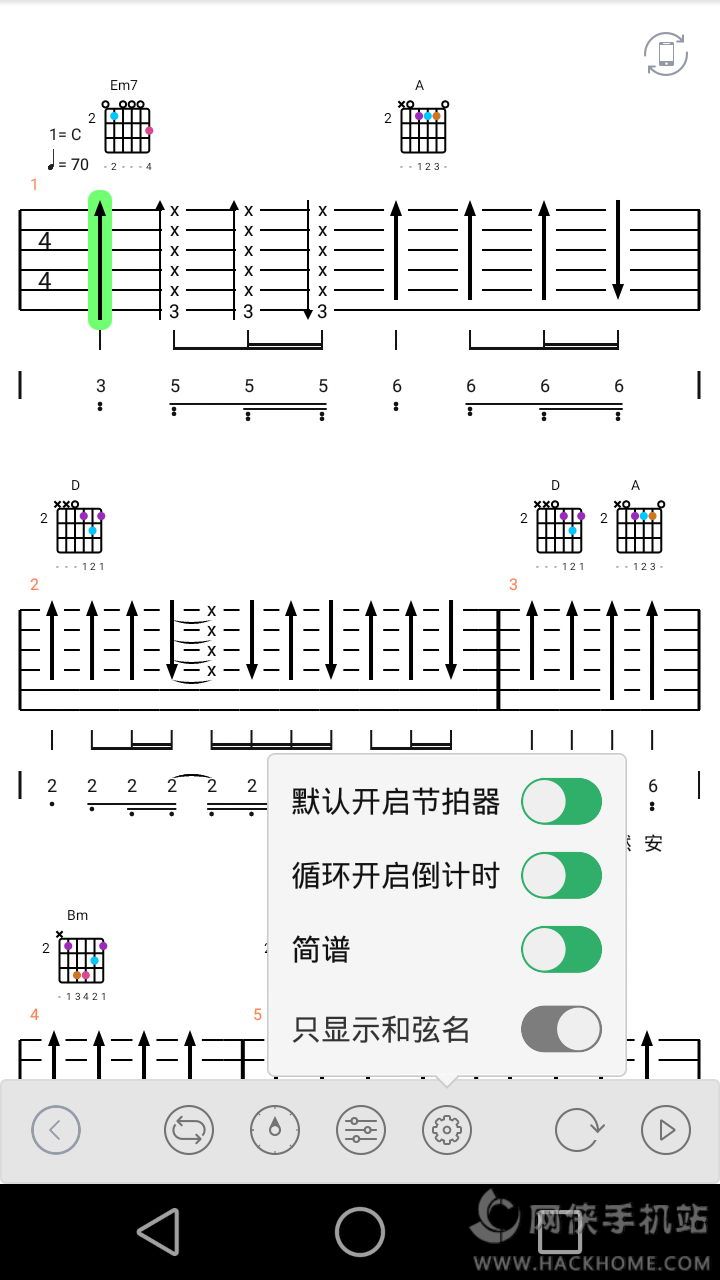Go back with system navigation button
The image size is (720, 1280).
tap(158, 1231)
